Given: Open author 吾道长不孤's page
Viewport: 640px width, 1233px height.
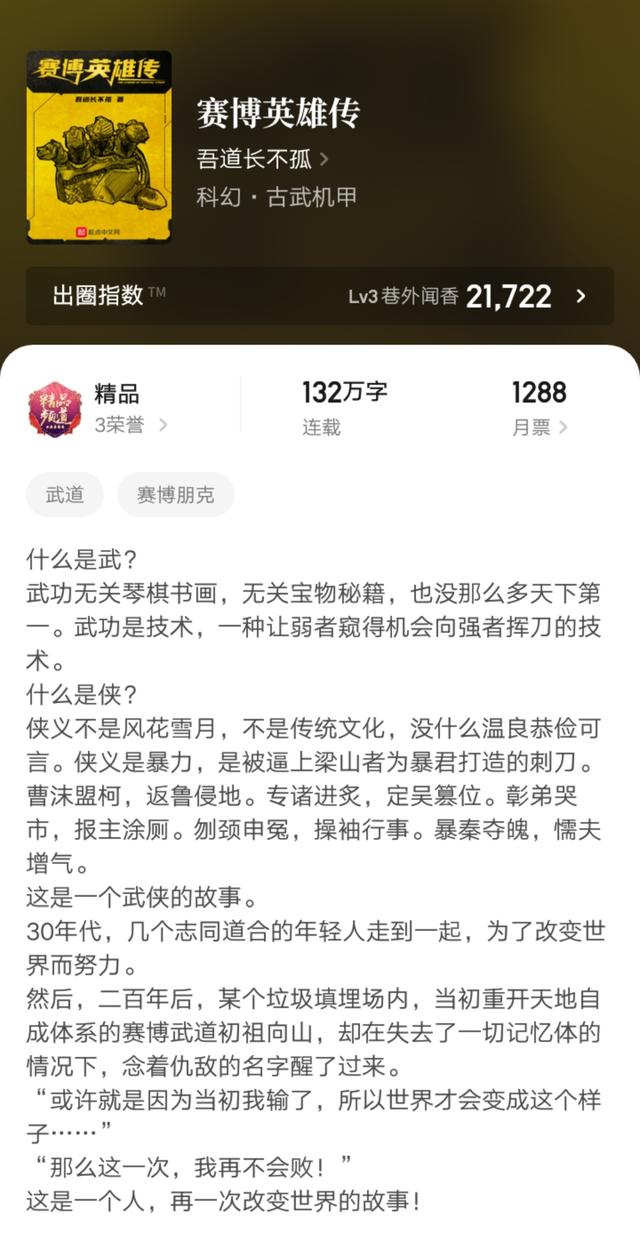Looking at the screenshot, I should 262,159.
